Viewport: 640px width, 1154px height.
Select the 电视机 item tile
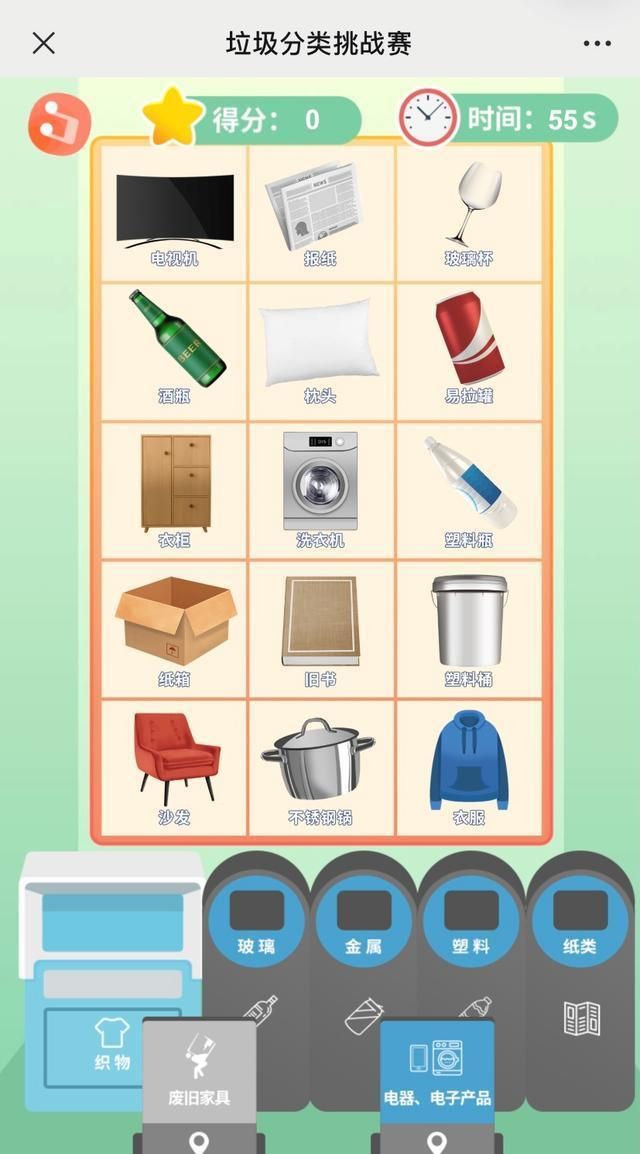[174, 213]
